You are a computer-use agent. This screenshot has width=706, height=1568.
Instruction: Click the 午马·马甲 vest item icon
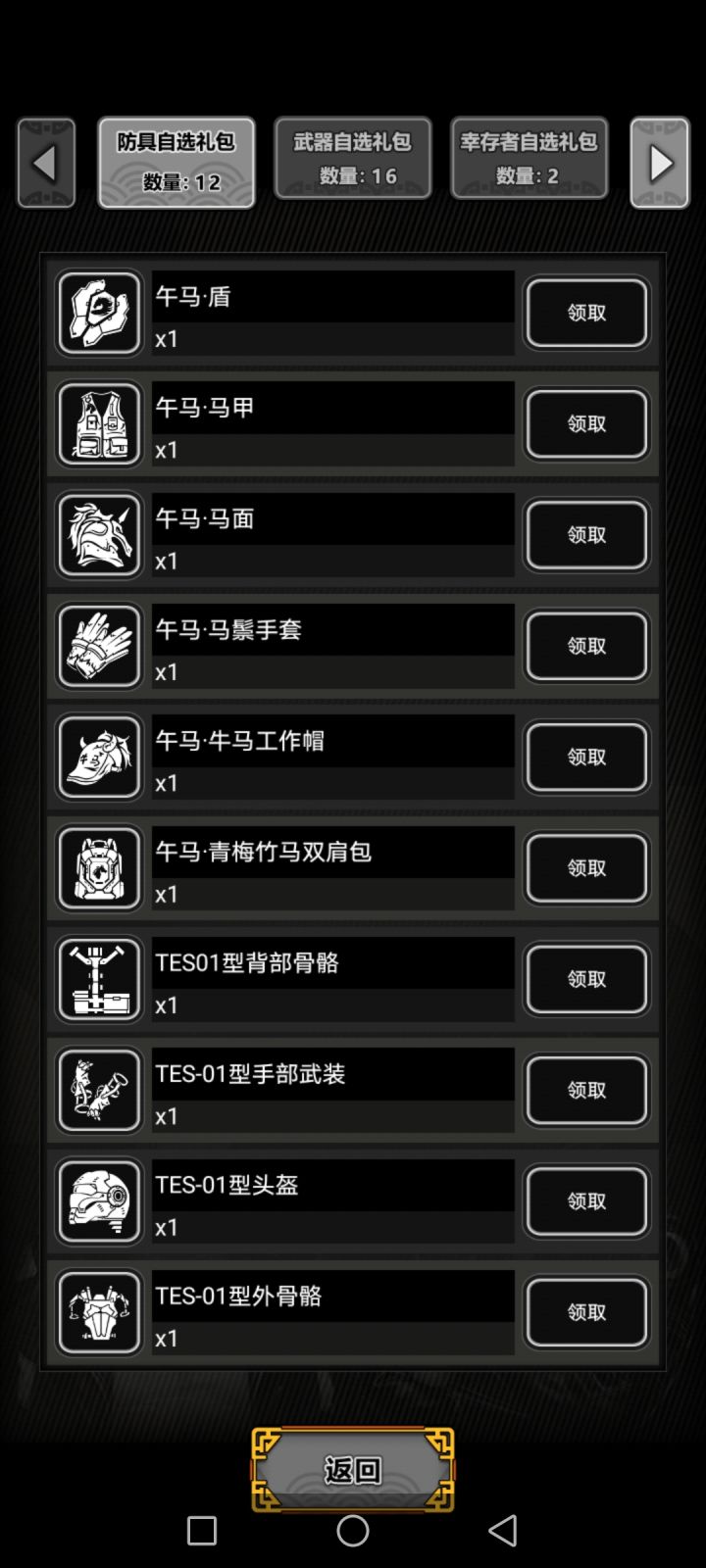(98, 423)
